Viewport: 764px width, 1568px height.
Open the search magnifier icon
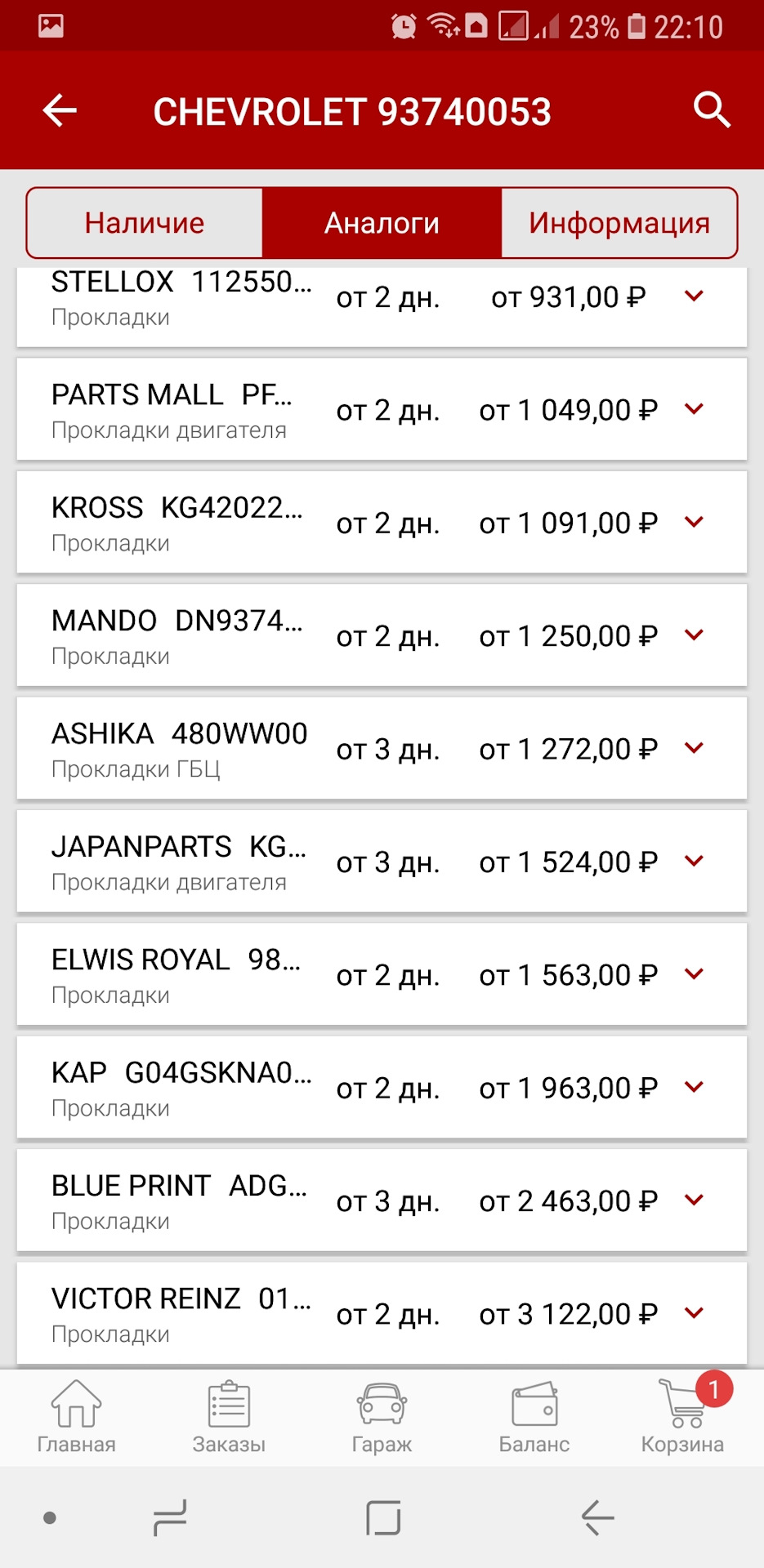[x=711, y=110]
